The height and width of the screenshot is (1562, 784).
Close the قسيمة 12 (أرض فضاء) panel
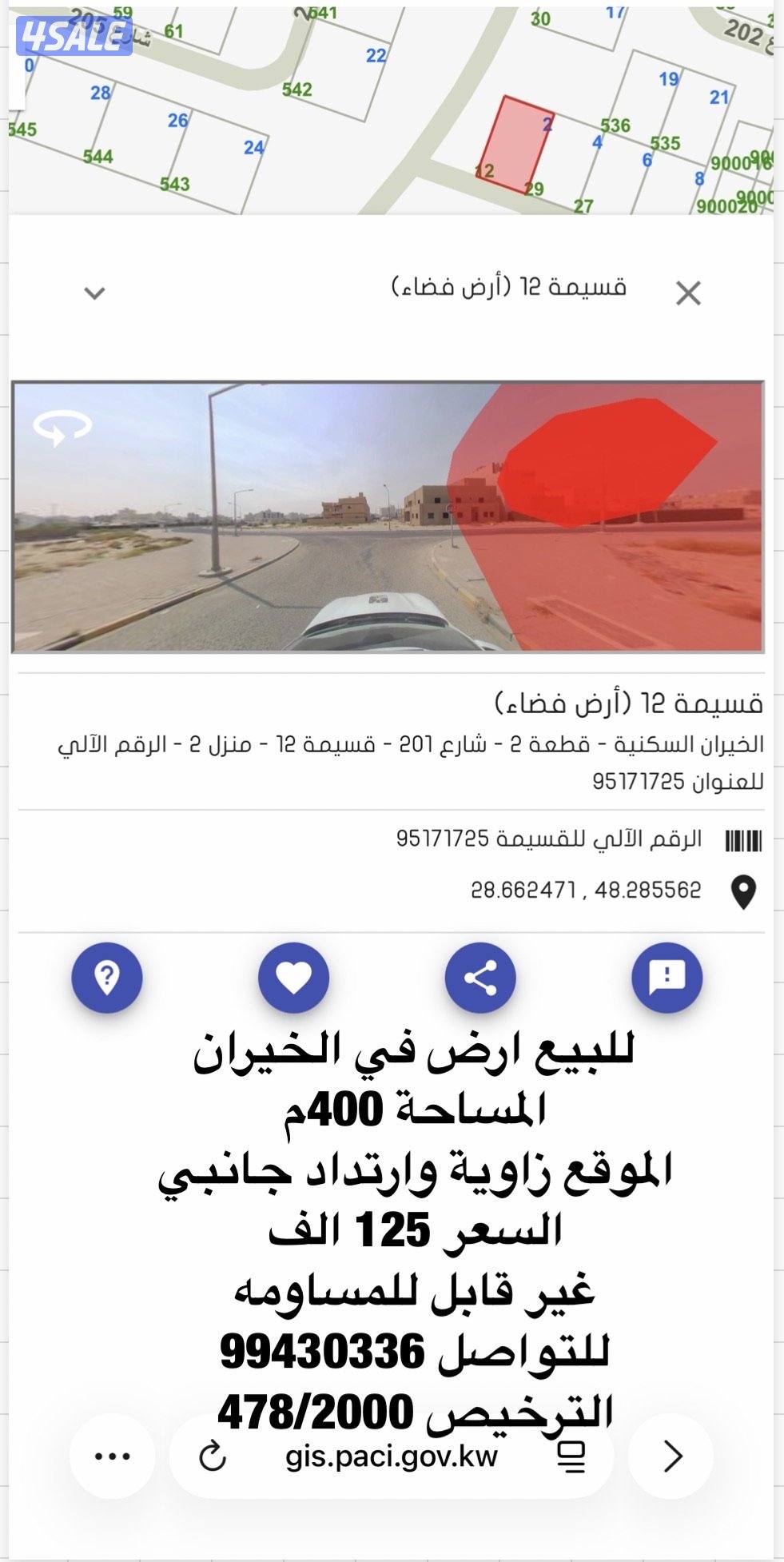(x=687, y=293)
